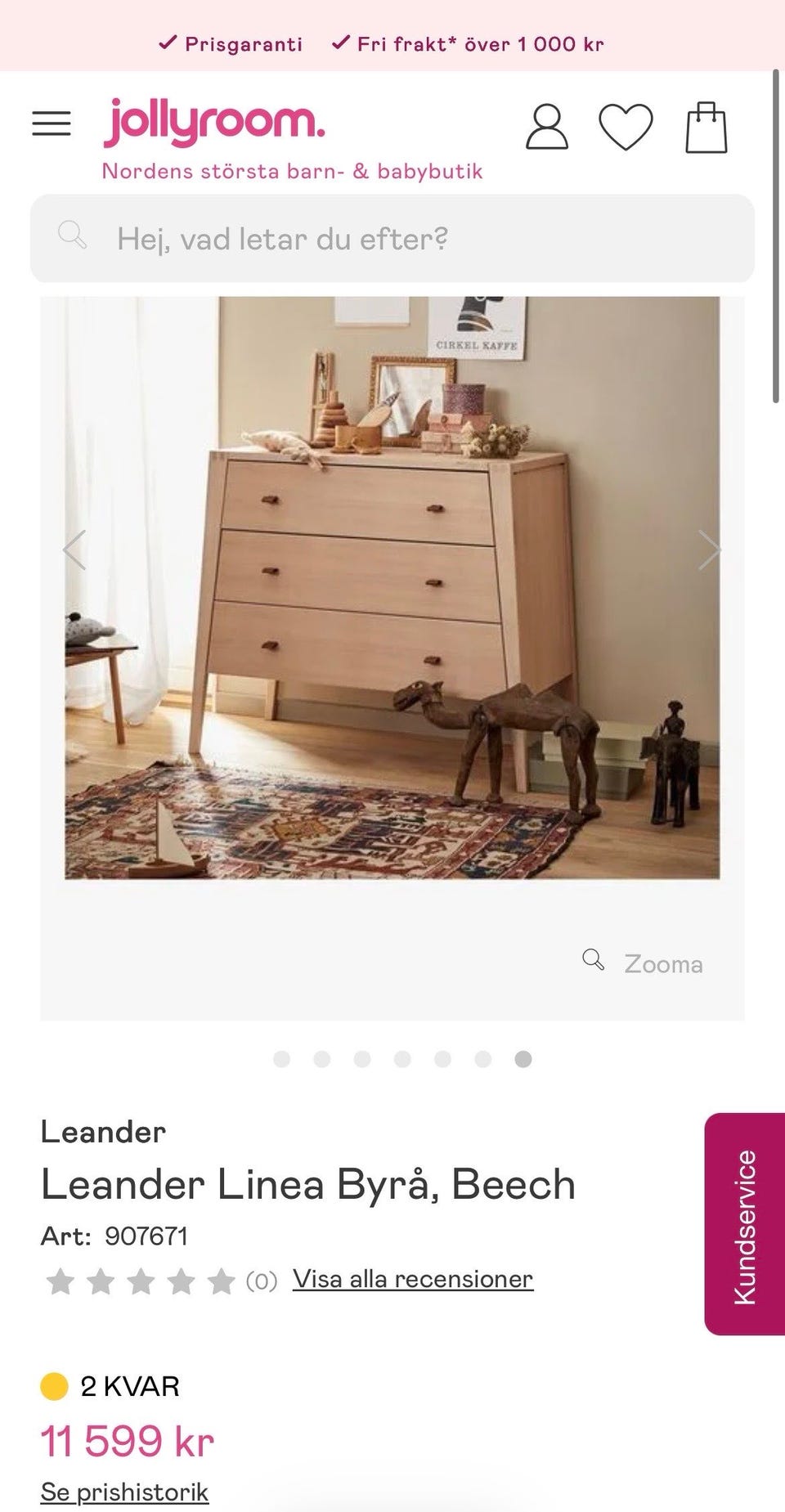
Task: Show the previous product image
Action: coord(74,549)
